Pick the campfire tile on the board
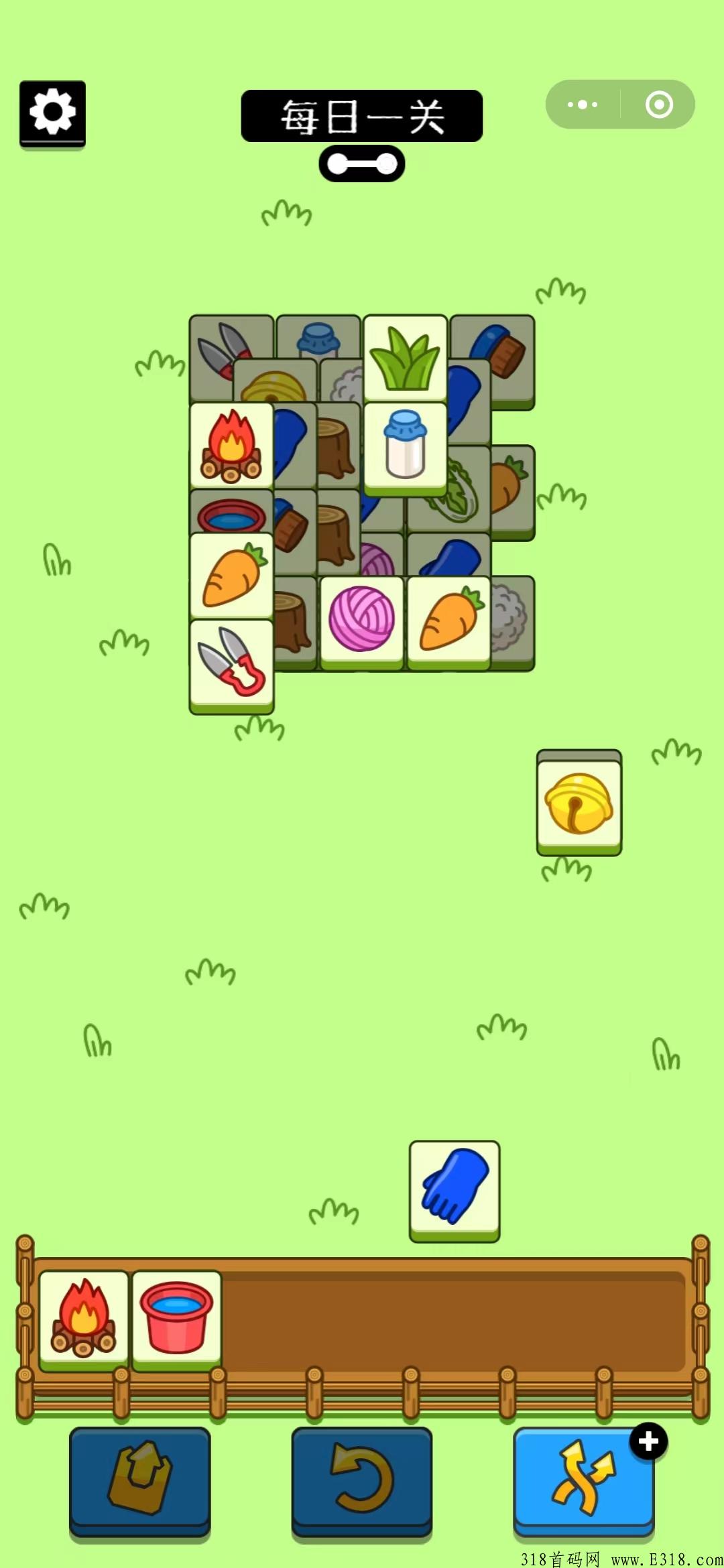Viewport: 724px width, 1568px height. (231, 445)
